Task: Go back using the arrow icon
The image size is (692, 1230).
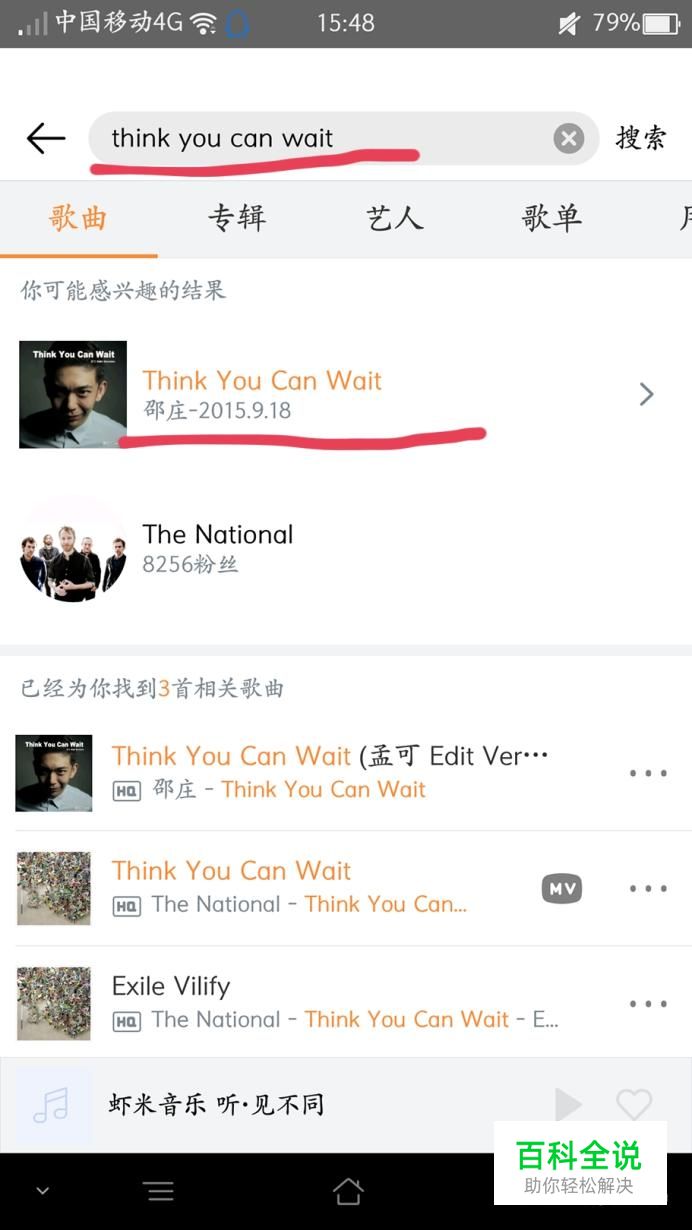Action: pyautogui.click(x=46, y=138)
